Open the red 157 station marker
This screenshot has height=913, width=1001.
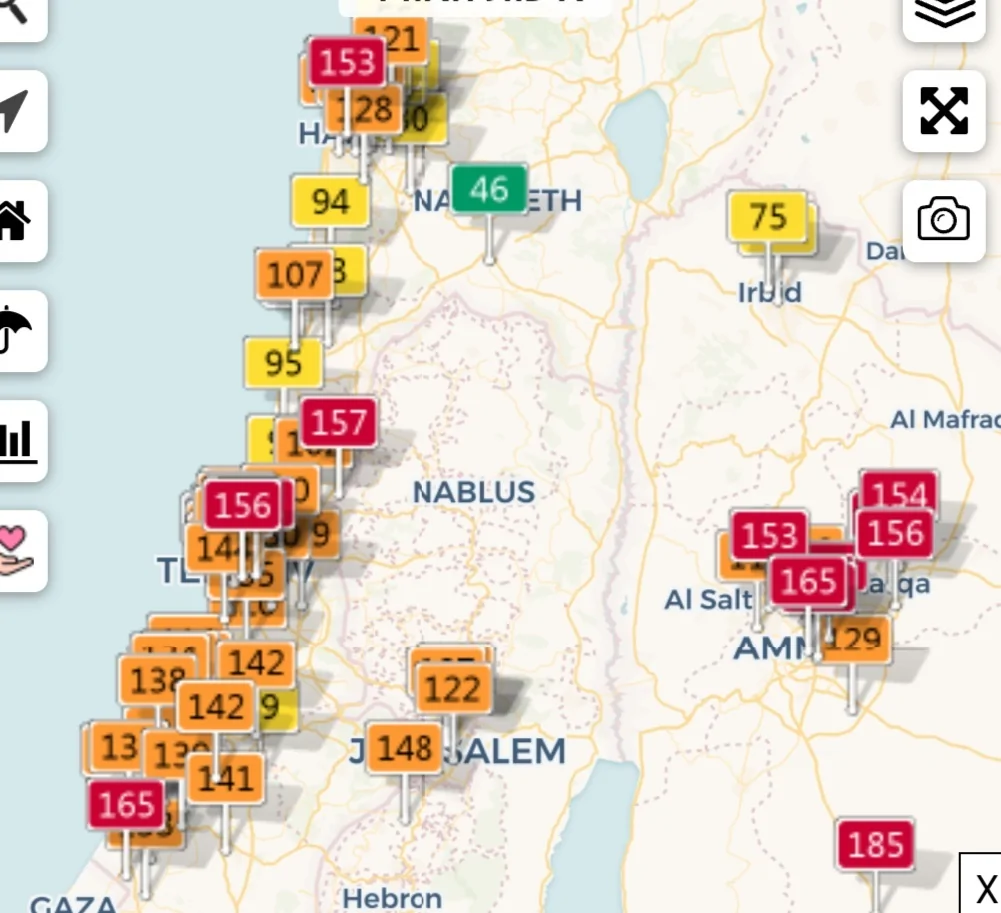tap(339, 423)
